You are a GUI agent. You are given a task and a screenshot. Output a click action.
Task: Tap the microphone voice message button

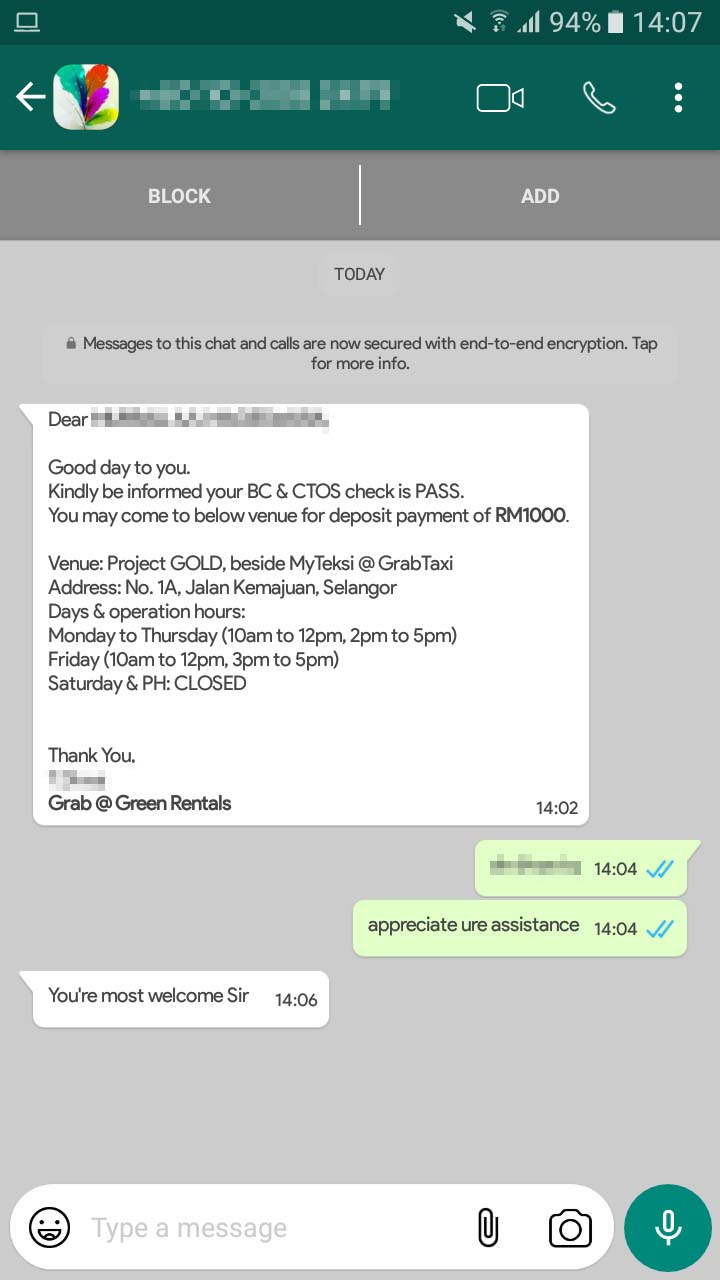pyautogui.click(x=668, y=1228)
